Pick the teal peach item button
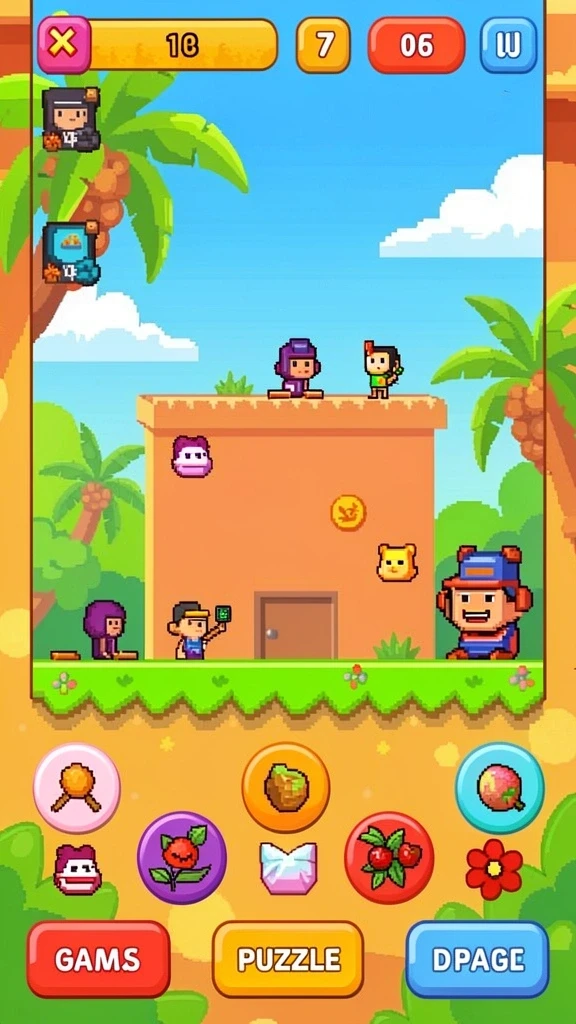 [500, 788]
